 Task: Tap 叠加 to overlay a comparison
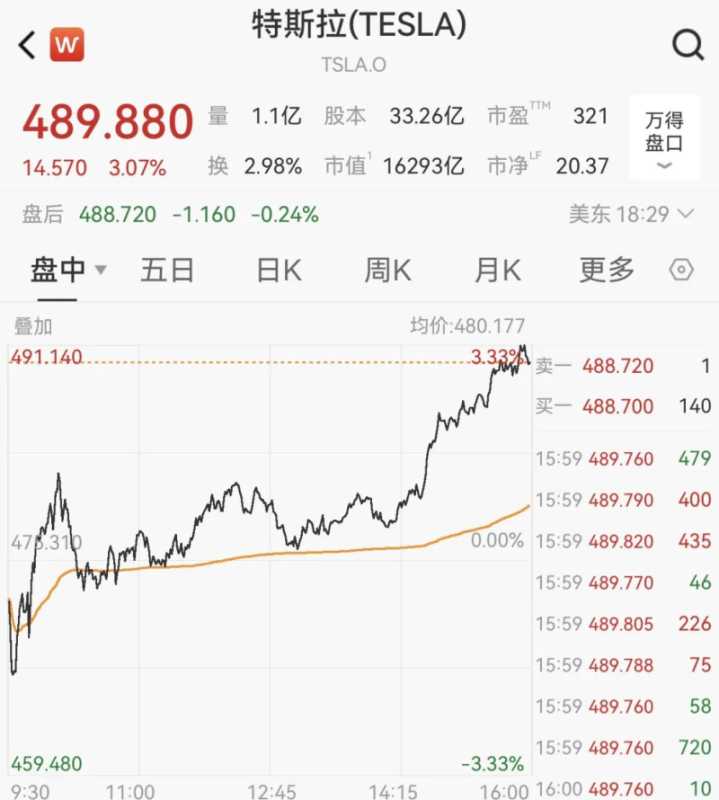pos(33,326)
